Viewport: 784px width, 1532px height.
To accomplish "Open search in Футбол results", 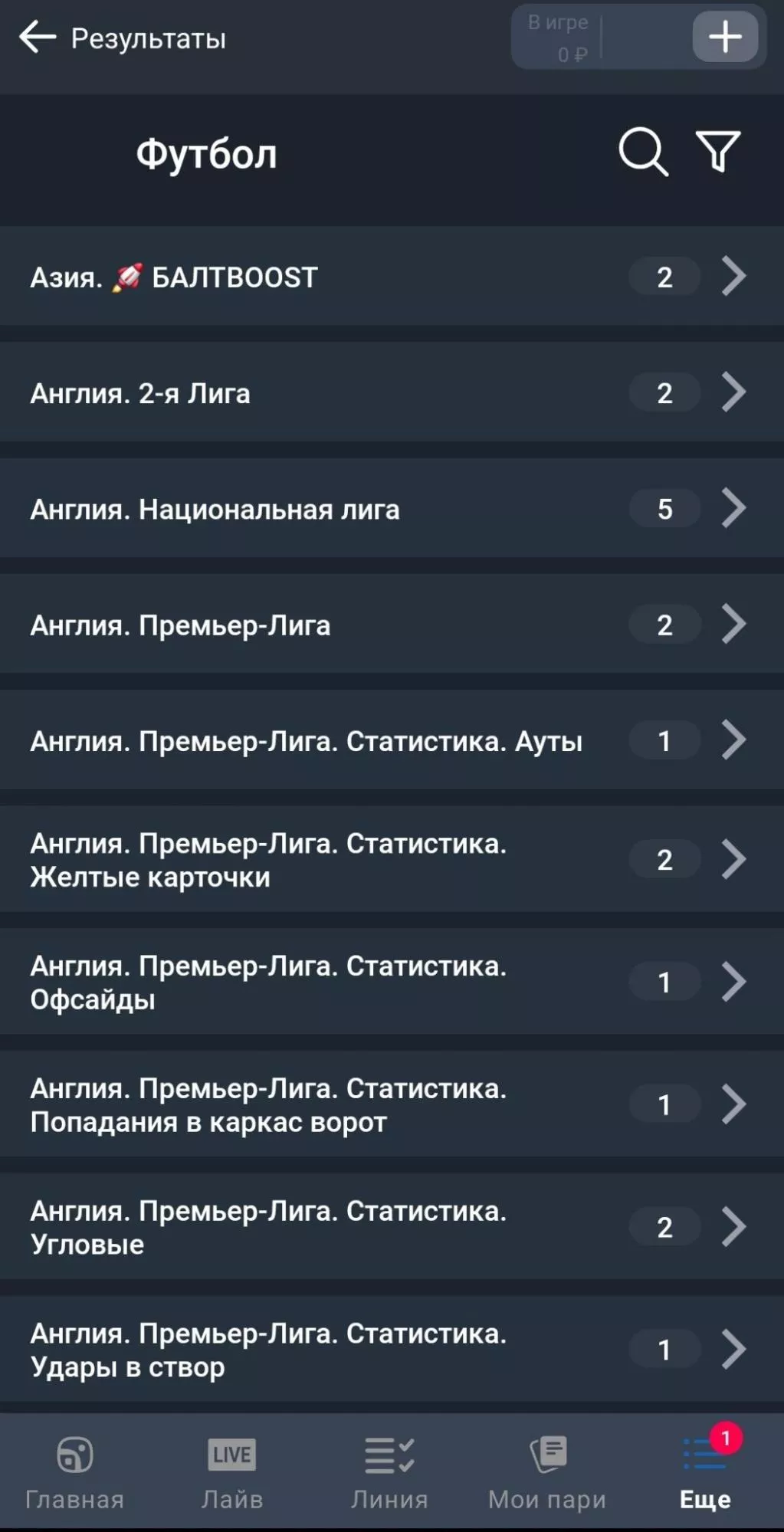I will [x=642, y=152].
